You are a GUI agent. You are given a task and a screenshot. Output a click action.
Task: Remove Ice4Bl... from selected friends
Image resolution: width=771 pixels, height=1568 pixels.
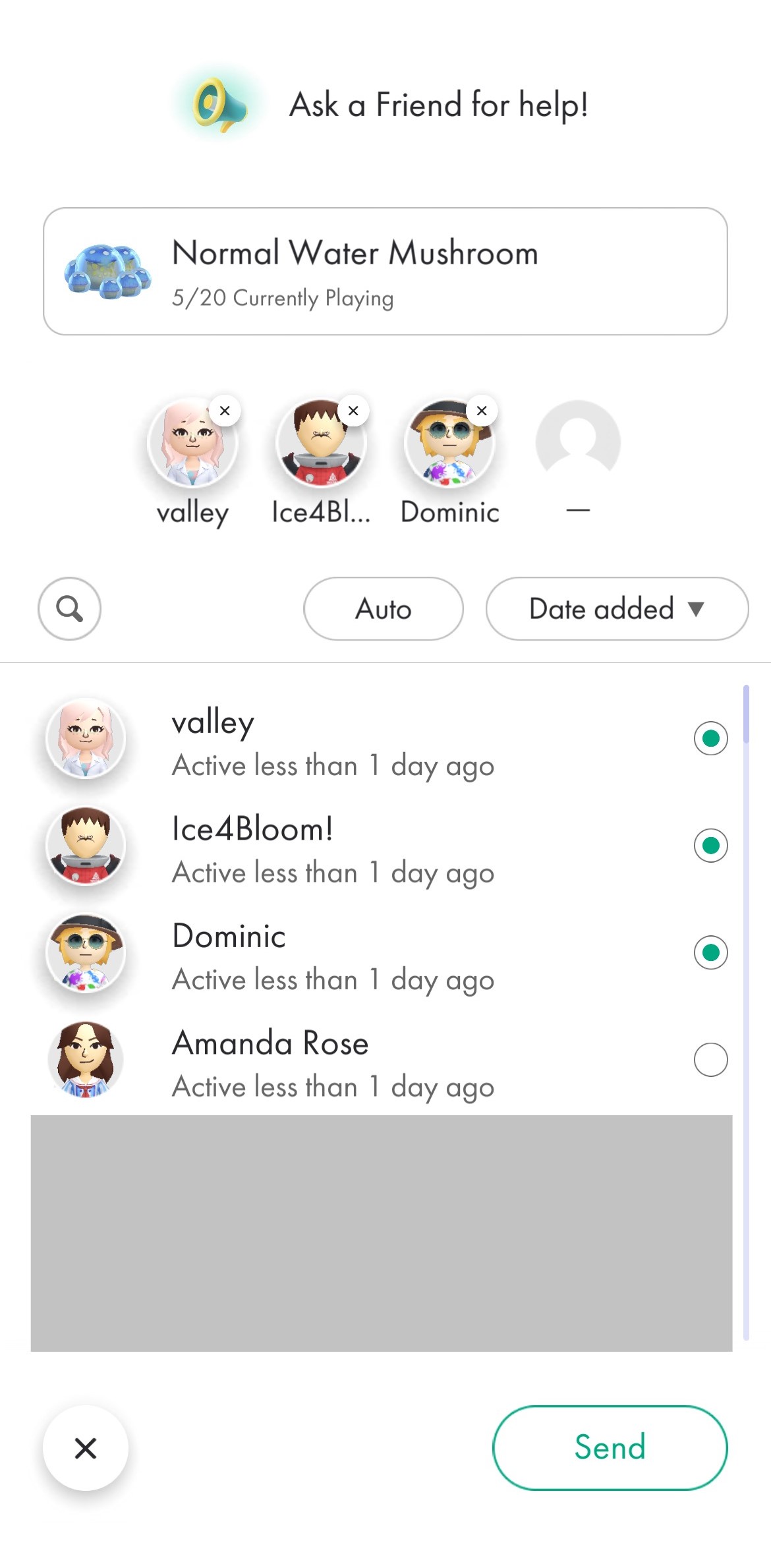point(353,411)
